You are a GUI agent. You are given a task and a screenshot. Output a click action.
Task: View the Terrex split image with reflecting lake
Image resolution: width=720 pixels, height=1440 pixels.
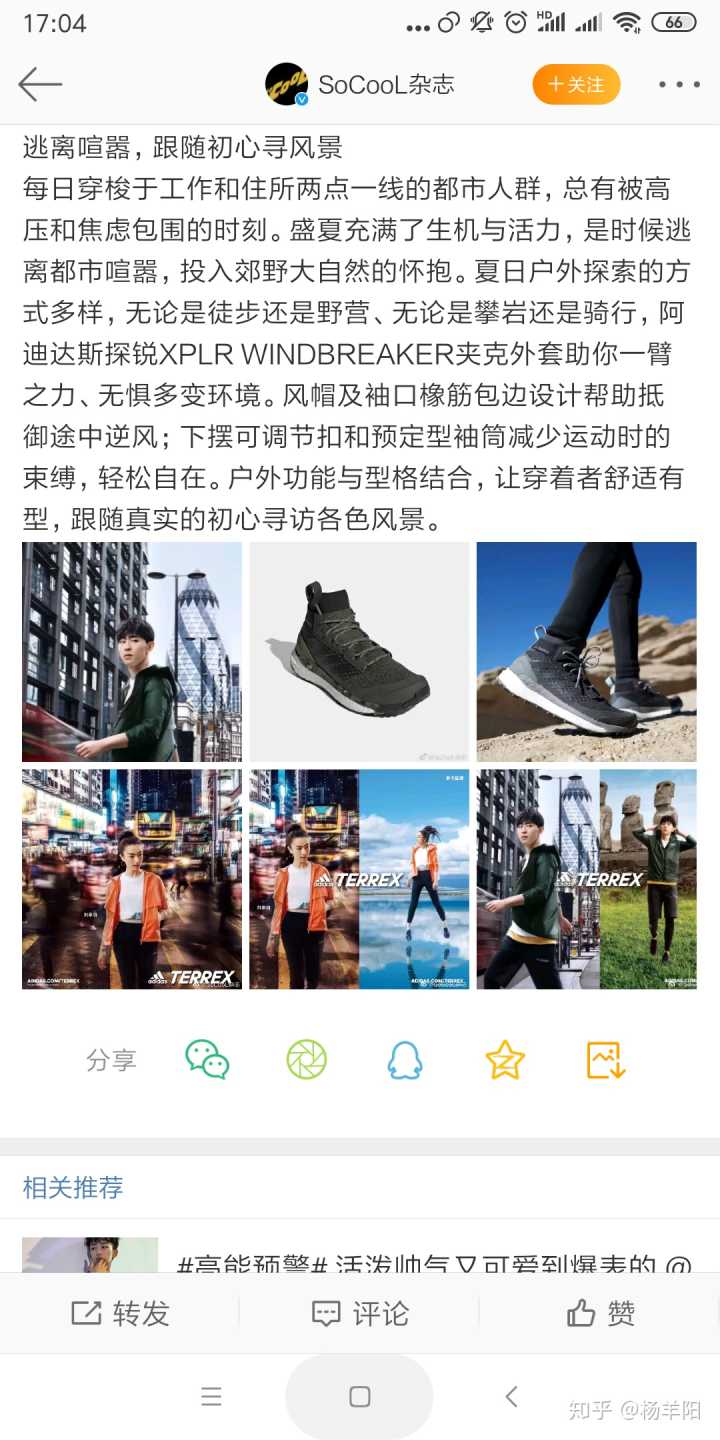point(359,879)
